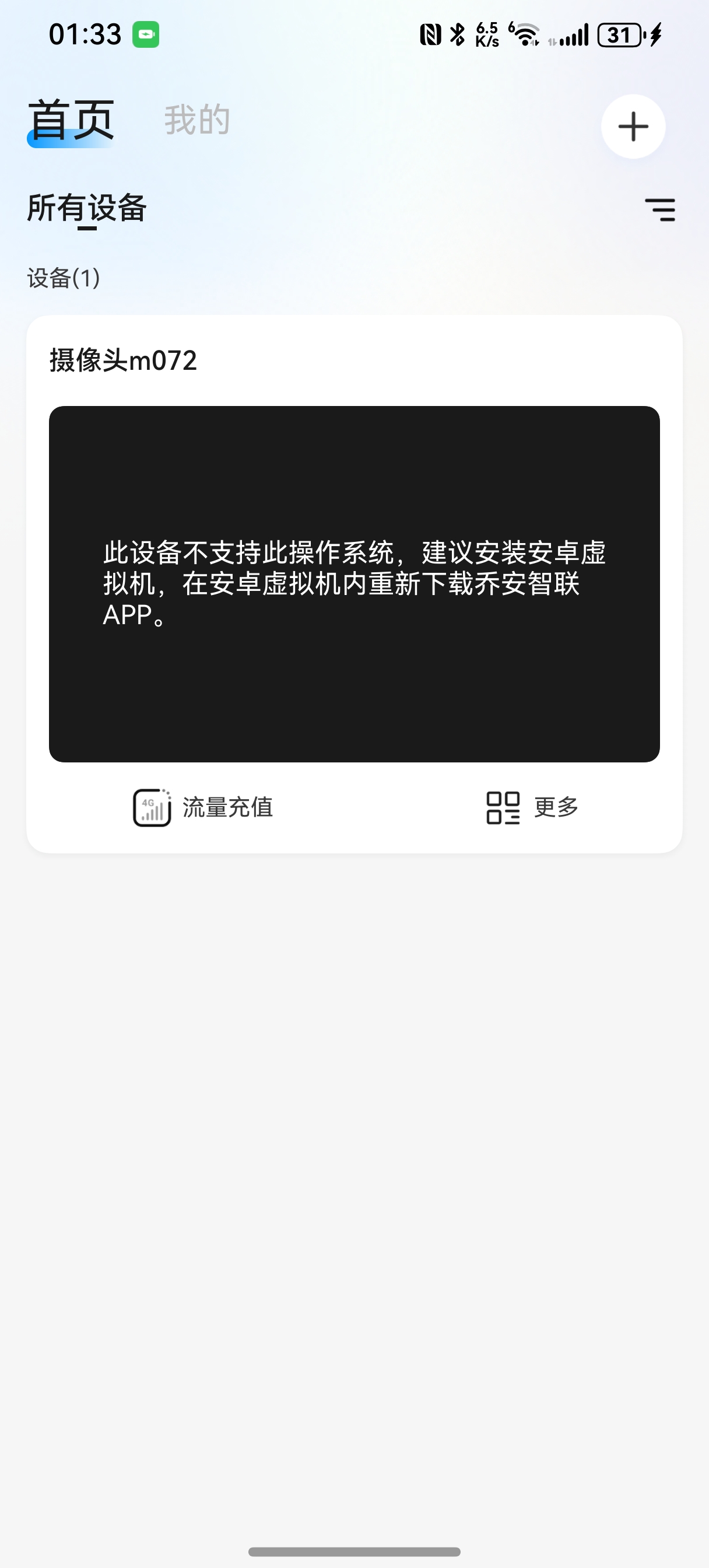Switch to the 我的 tab
Image resolution: width=709 pixels, height=1568 pixels.
click(x=196, y=120)
